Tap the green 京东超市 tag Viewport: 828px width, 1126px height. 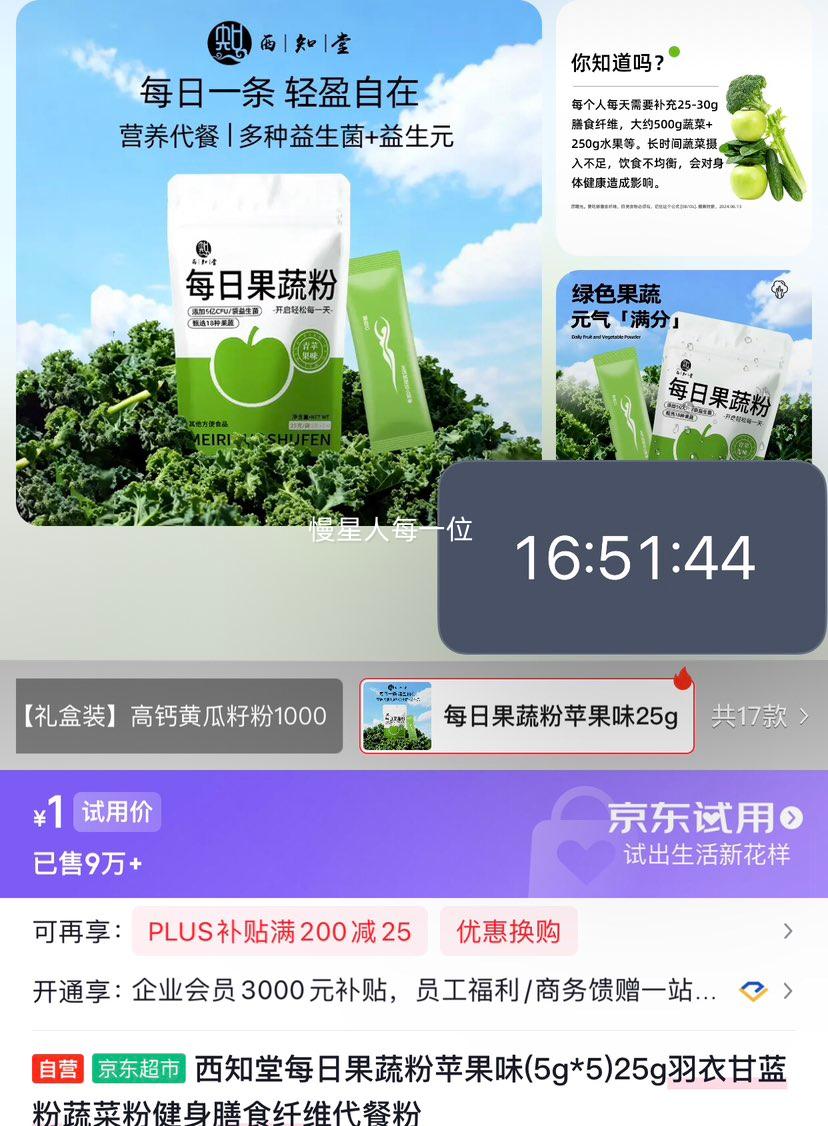pos(138,1069)
